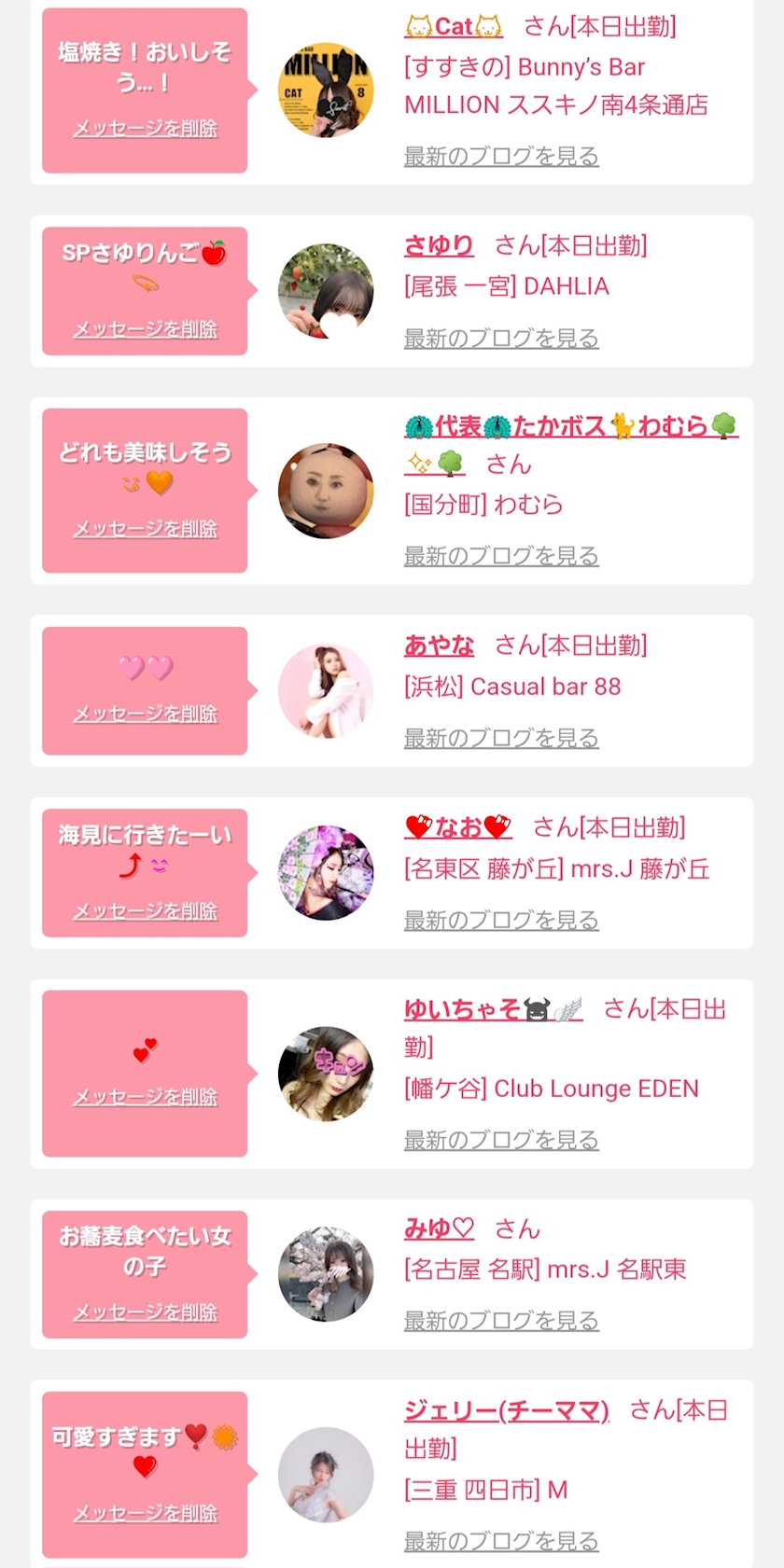This screenshot has width=784, height=1568.
Task: Delete the SPさゆりんご message
Action: click(x=145, y=329)
